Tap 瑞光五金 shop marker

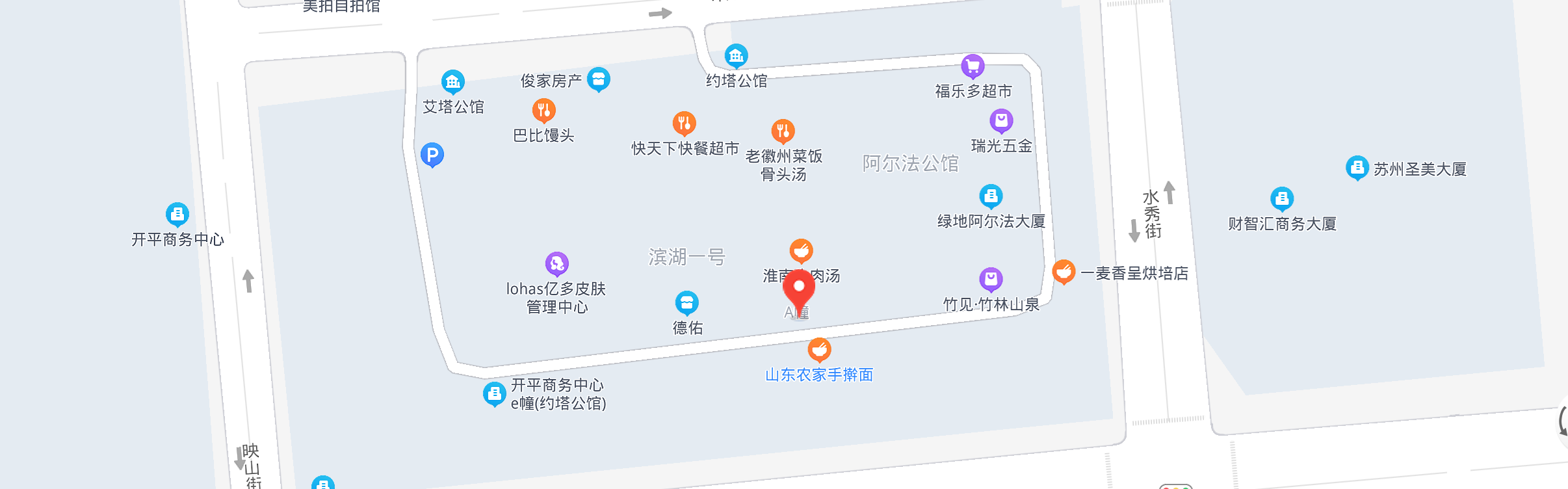click(x=1001, y=120)
